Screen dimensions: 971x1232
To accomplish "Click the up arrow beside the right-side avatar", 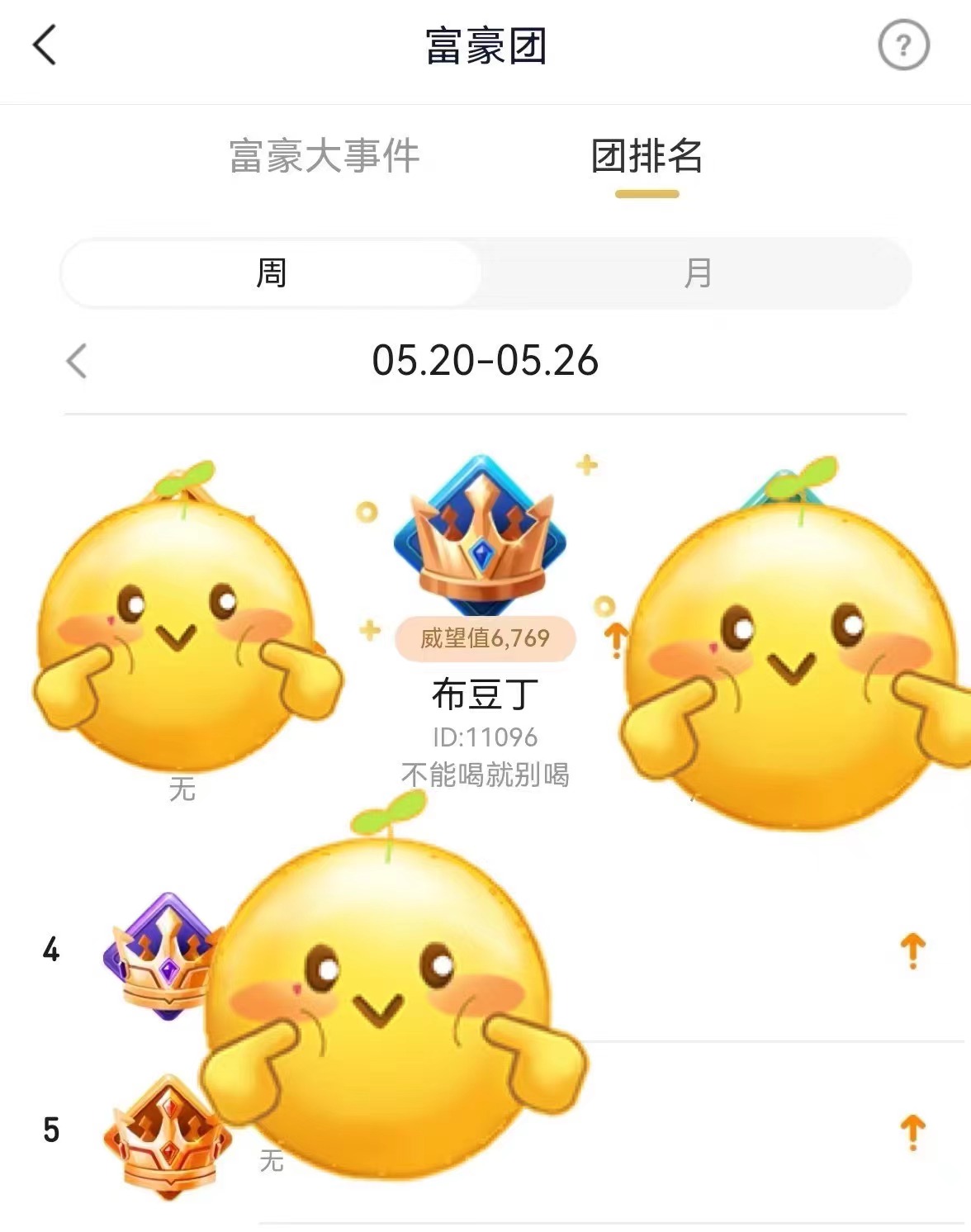I will 615,640.
